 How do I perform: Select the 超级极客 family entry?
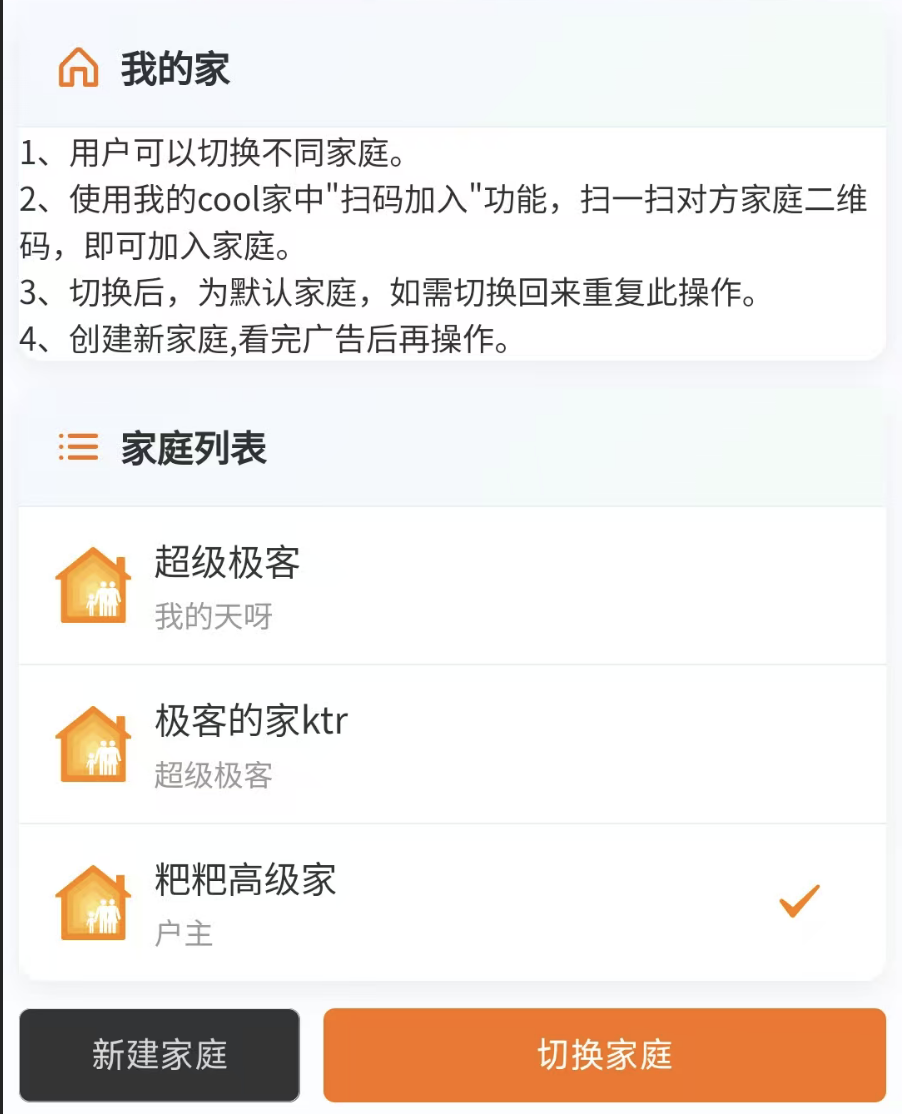click(x=450, y=585)
